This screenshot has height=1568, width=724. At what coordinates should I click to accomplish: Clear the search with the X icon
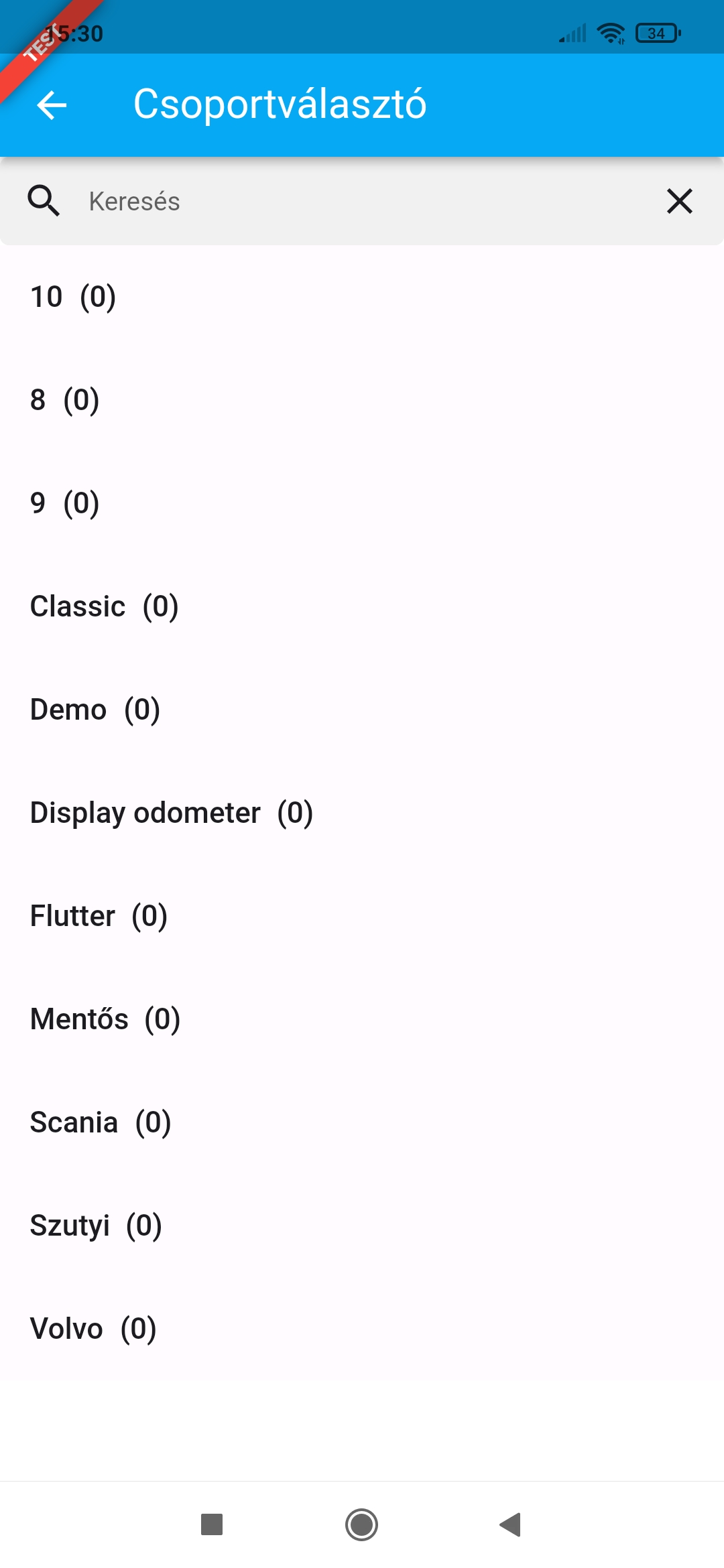tap(679, 201)
